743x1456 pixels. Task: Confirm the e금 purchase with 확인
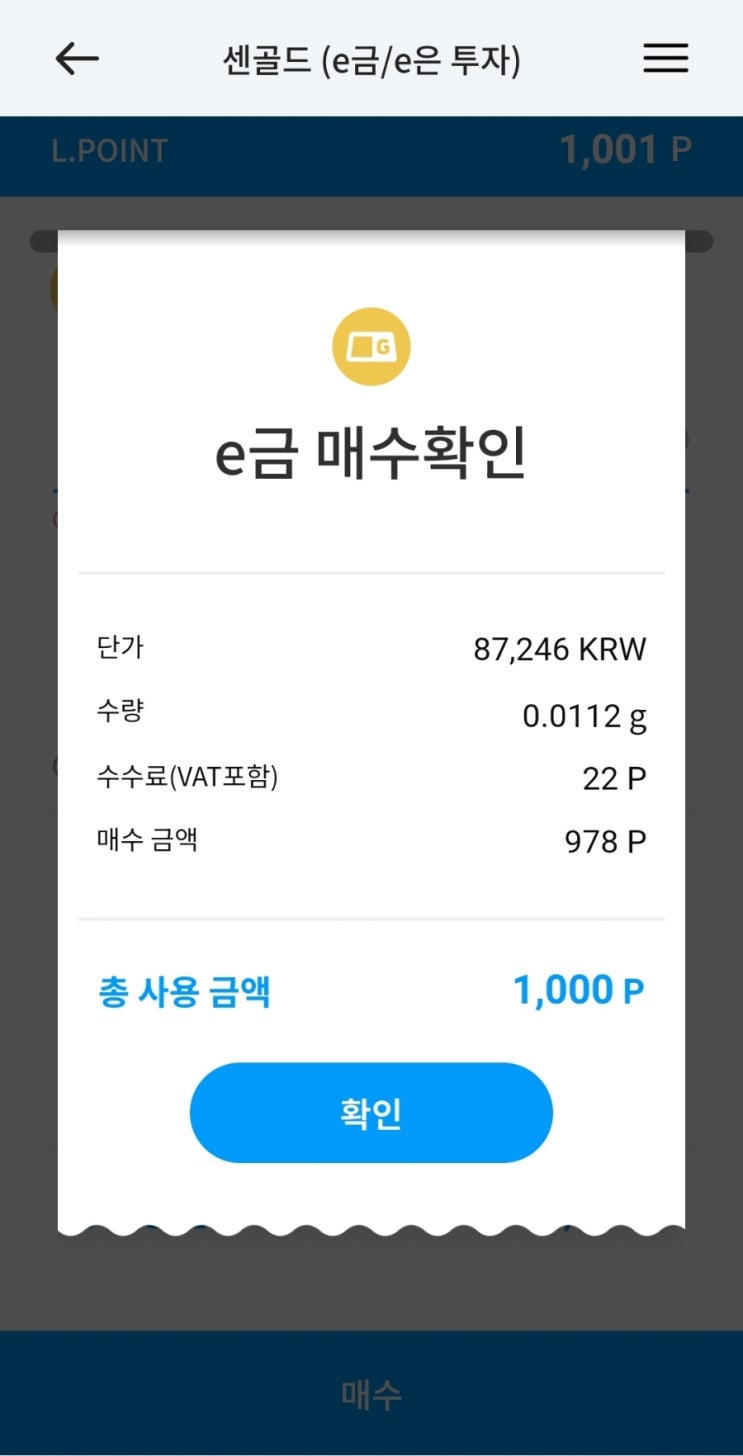(x=371, y=1112)
